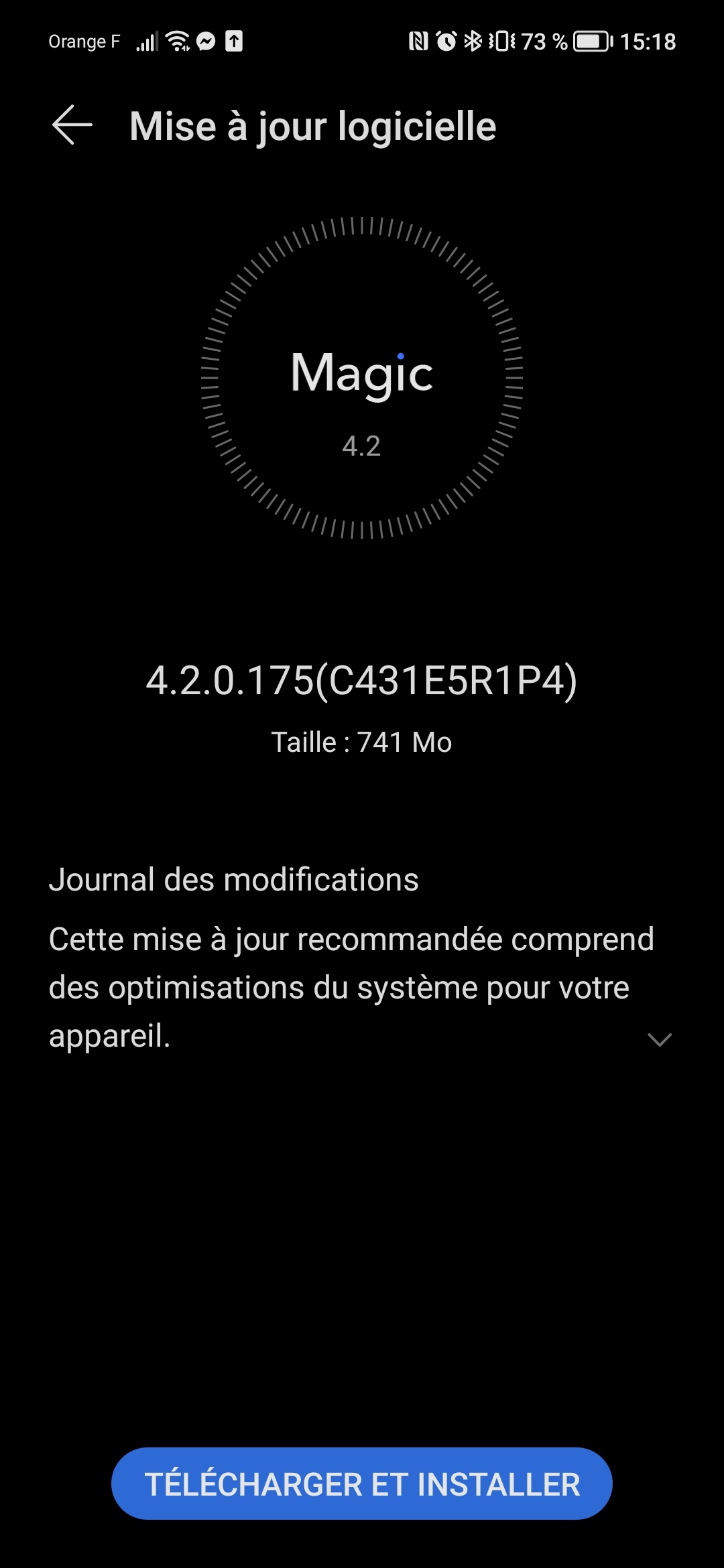The width and height of the screenshot is (724, 1568).
Task: Tap TÉLÉCHARGER ET INSTALLER button
Action: pyautogui.click(x=362, y=1484)
